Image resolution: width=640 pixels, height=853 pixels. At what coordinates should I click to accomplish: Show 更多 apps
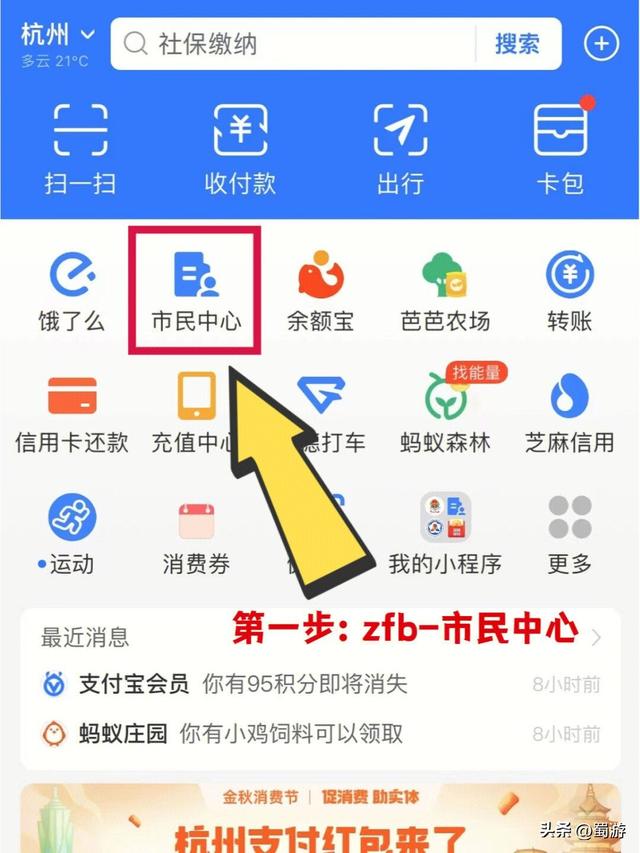[569, 536]
